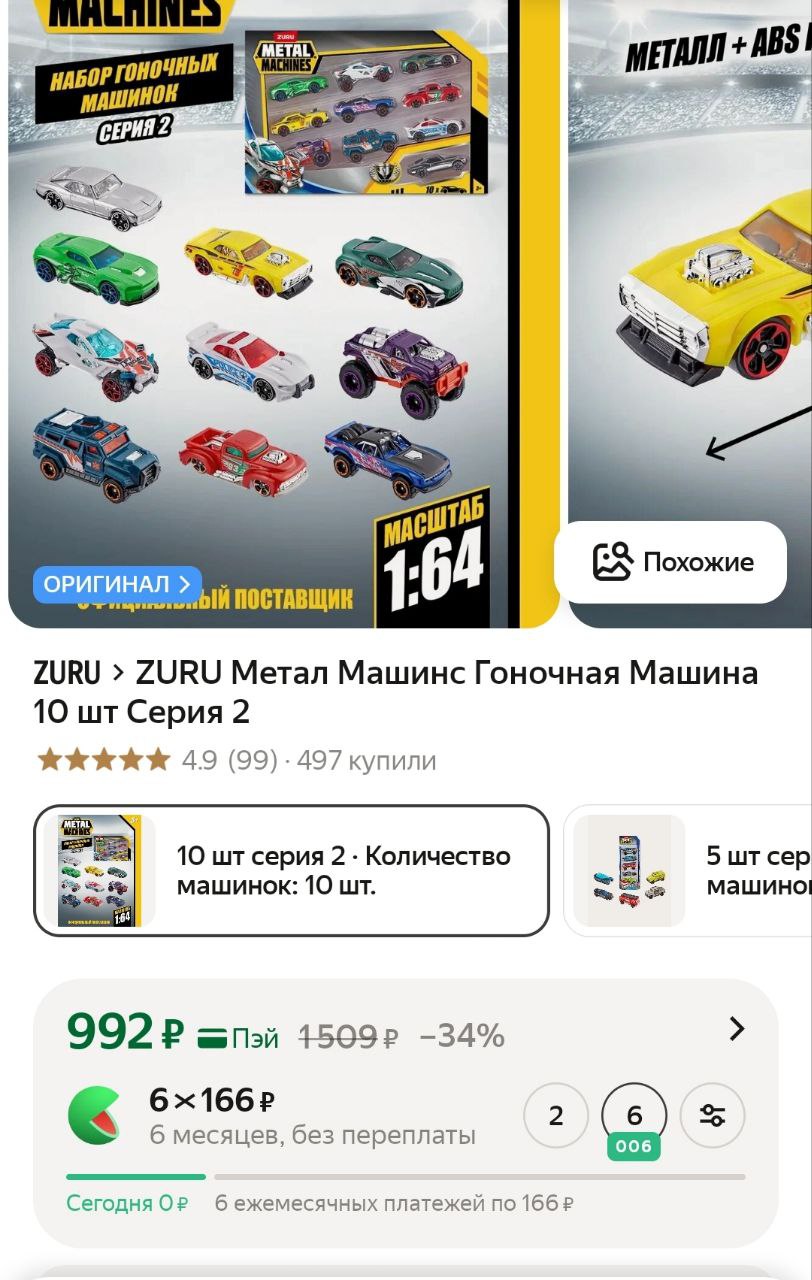The width and height of the screenshot is (812, 1280).
Task: Expand price details with the chevron arrow
Action: (737, 1029)
